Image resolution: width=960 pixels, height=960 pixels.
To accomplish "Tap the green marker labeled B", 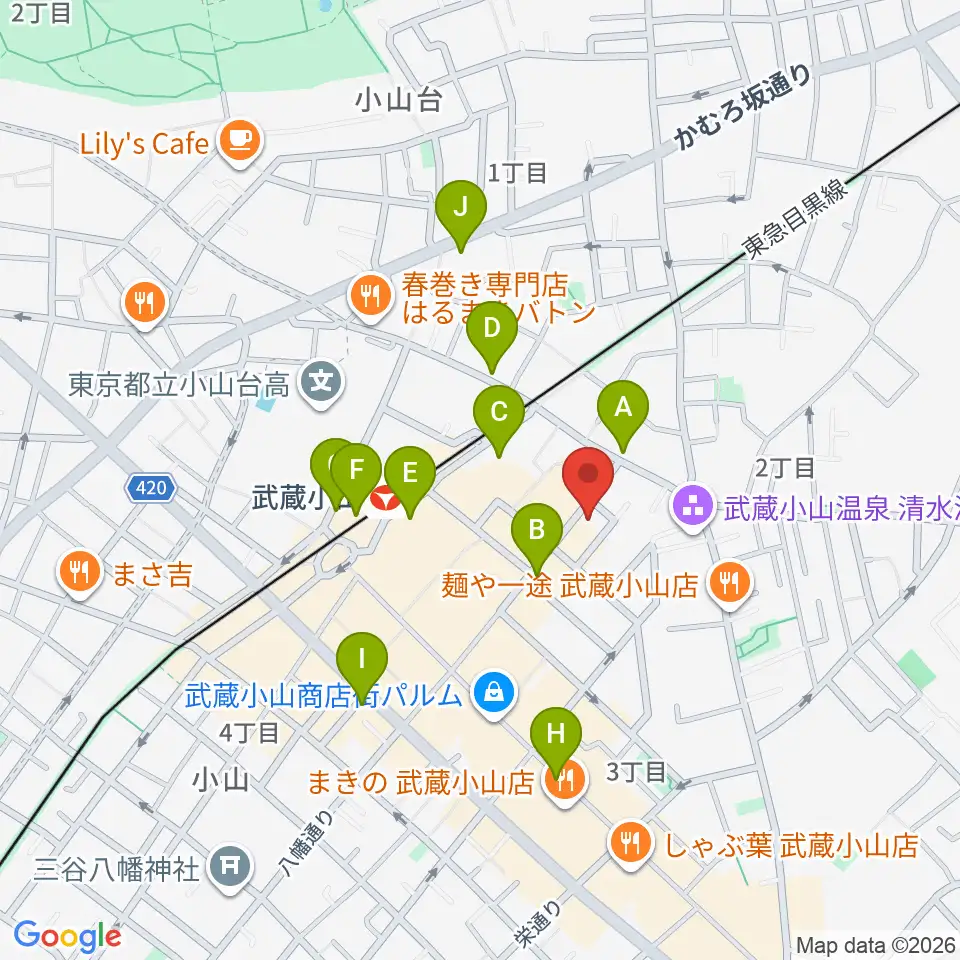I will (537, 529).
